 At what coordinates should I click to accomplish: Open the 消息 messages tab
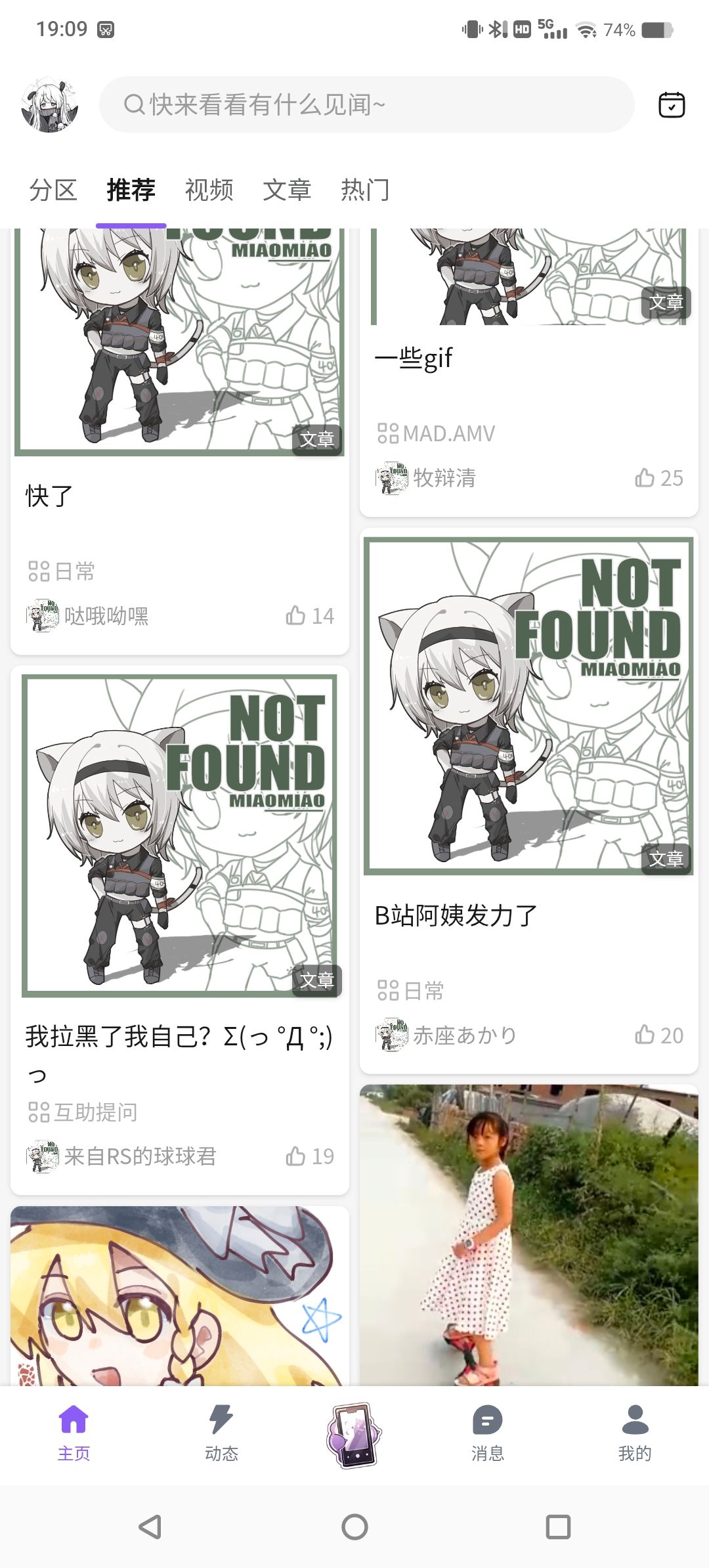(x=487, y=1434)
